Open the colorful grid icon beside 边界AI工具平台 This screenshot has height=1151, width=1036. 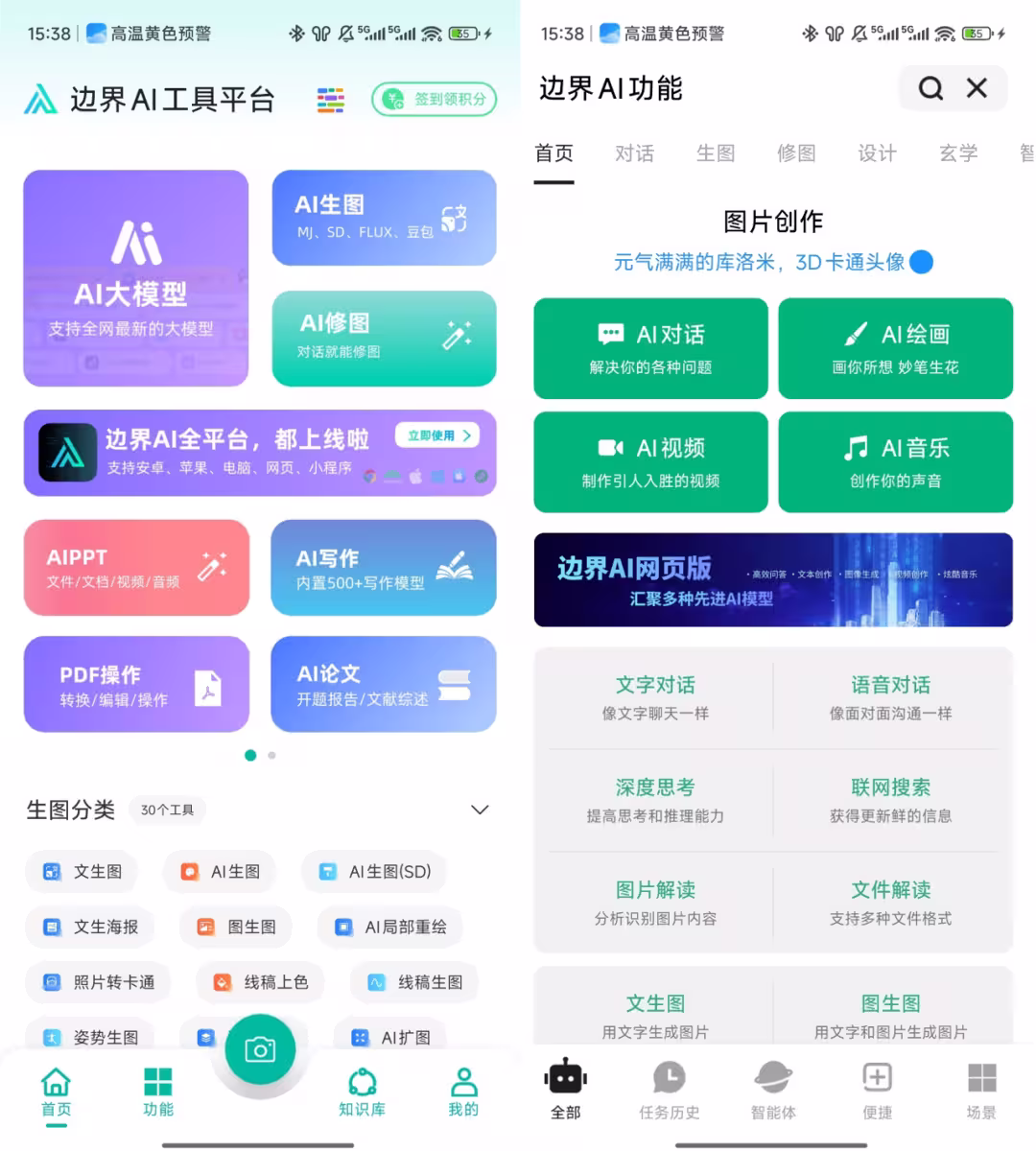coord(329,99)
